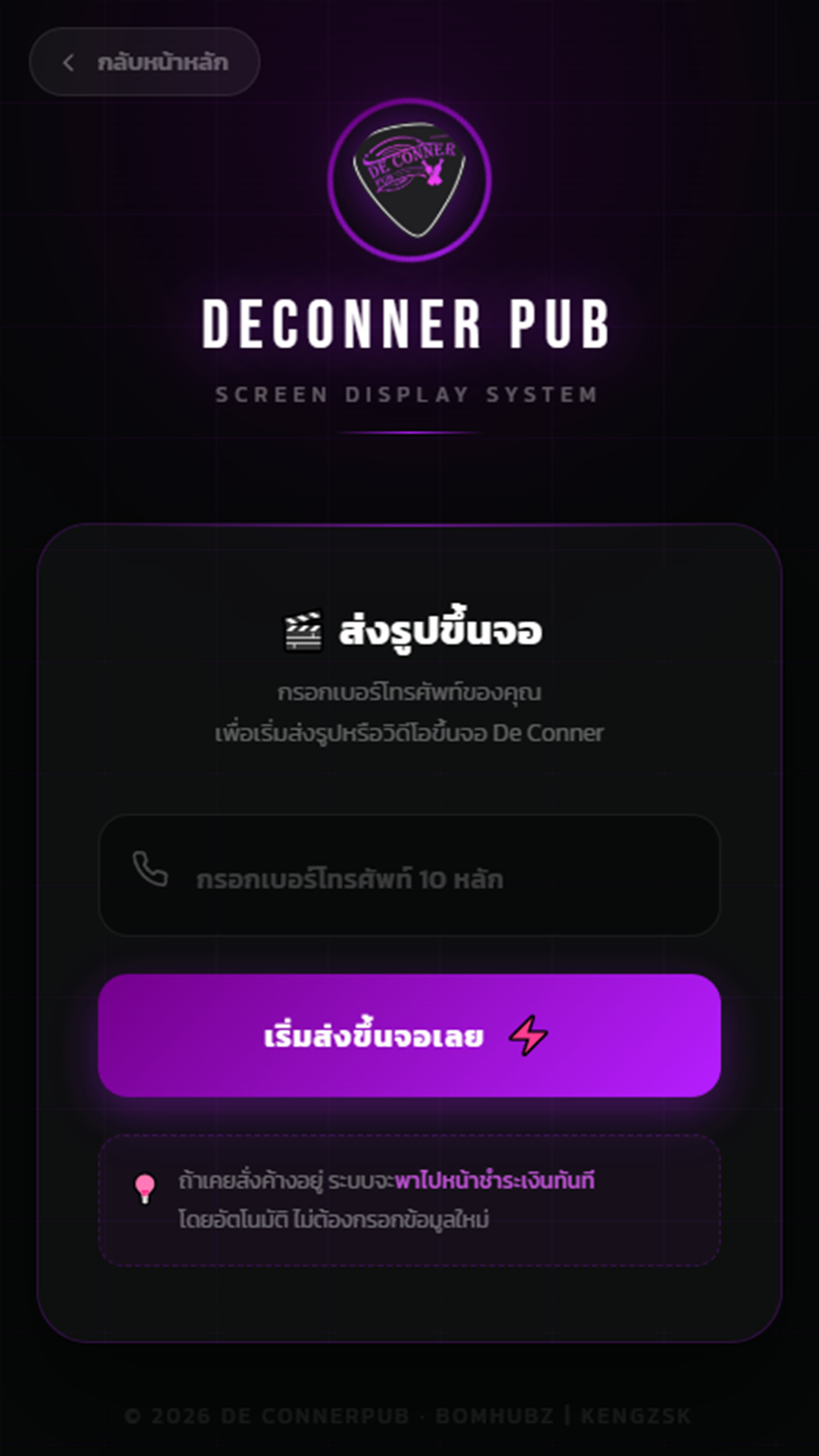Tap เริ่มส่งขึ้นจอเลย to start sending

point(409,1036)
